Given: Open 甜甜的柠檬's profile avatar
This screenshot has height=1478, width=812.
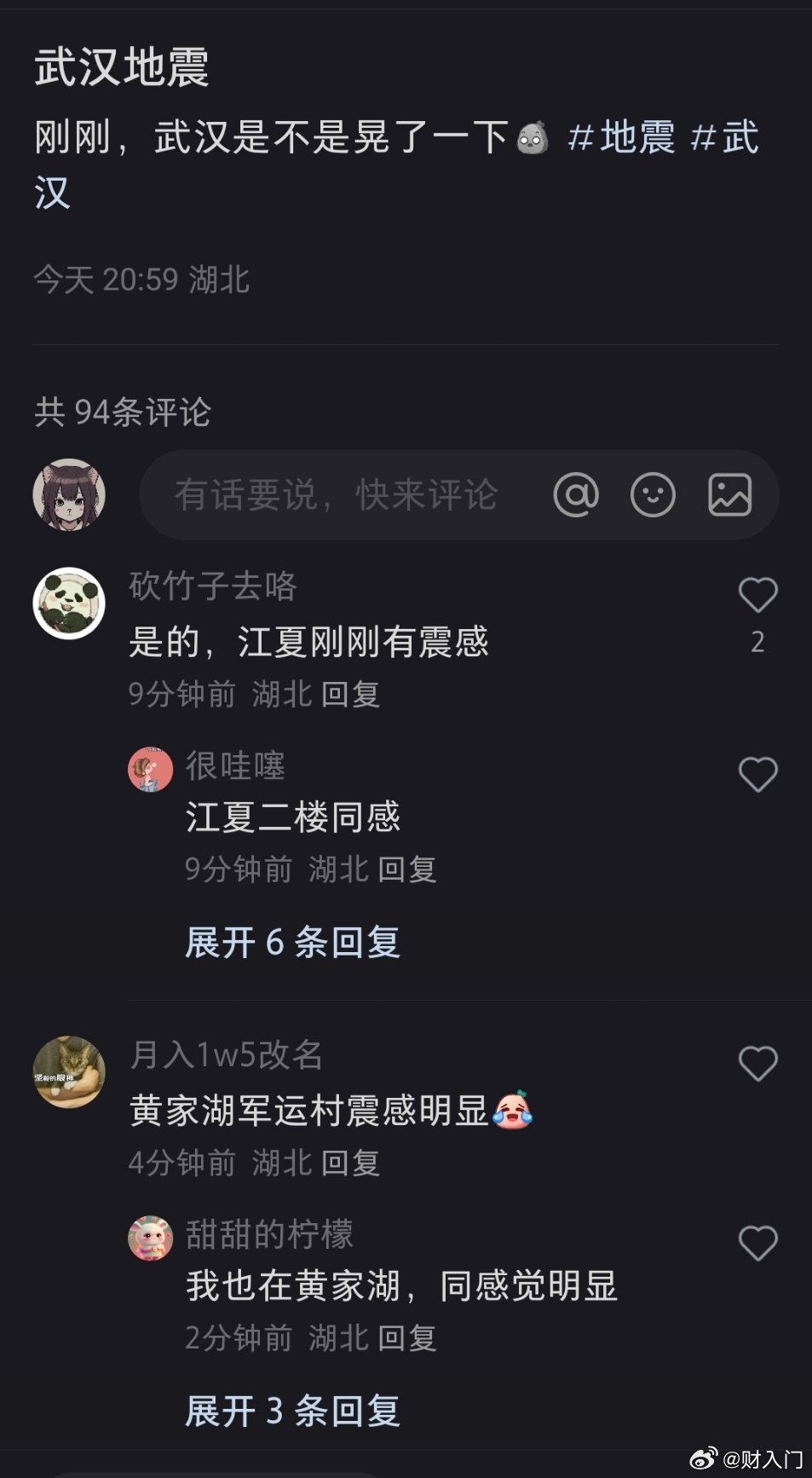Looking at the screenshot, I should click(150, 1238).
